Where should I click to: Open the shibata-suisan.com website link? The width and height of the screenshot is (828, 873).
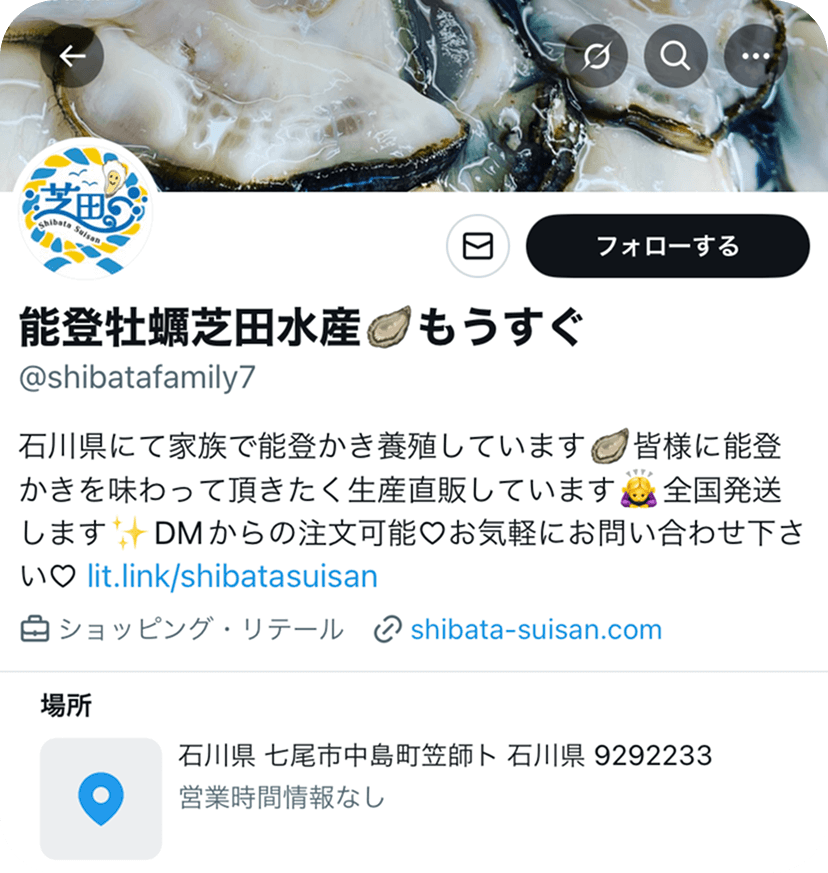coord(536,630)
